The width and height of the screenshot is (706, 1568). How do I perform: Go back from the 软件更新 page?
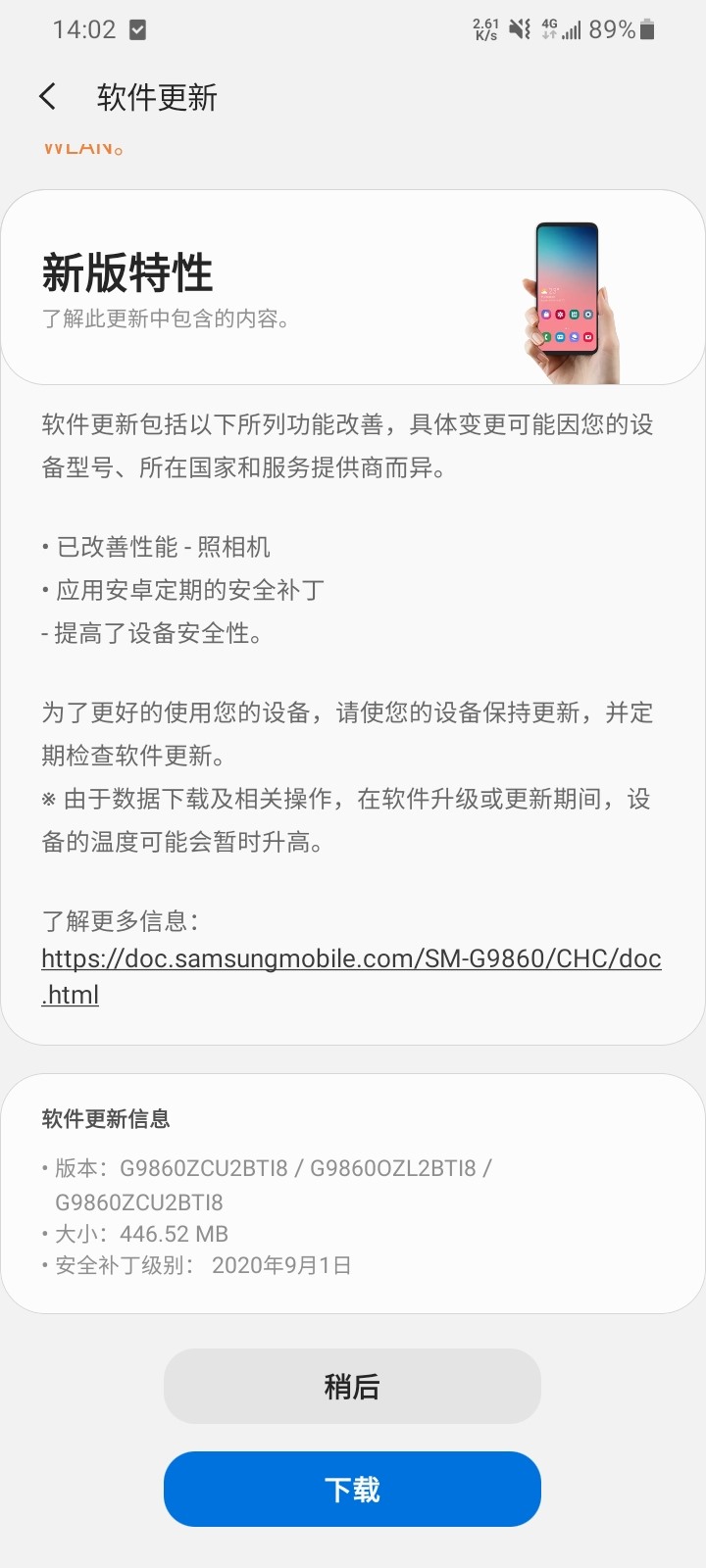[x=47, y=97]
